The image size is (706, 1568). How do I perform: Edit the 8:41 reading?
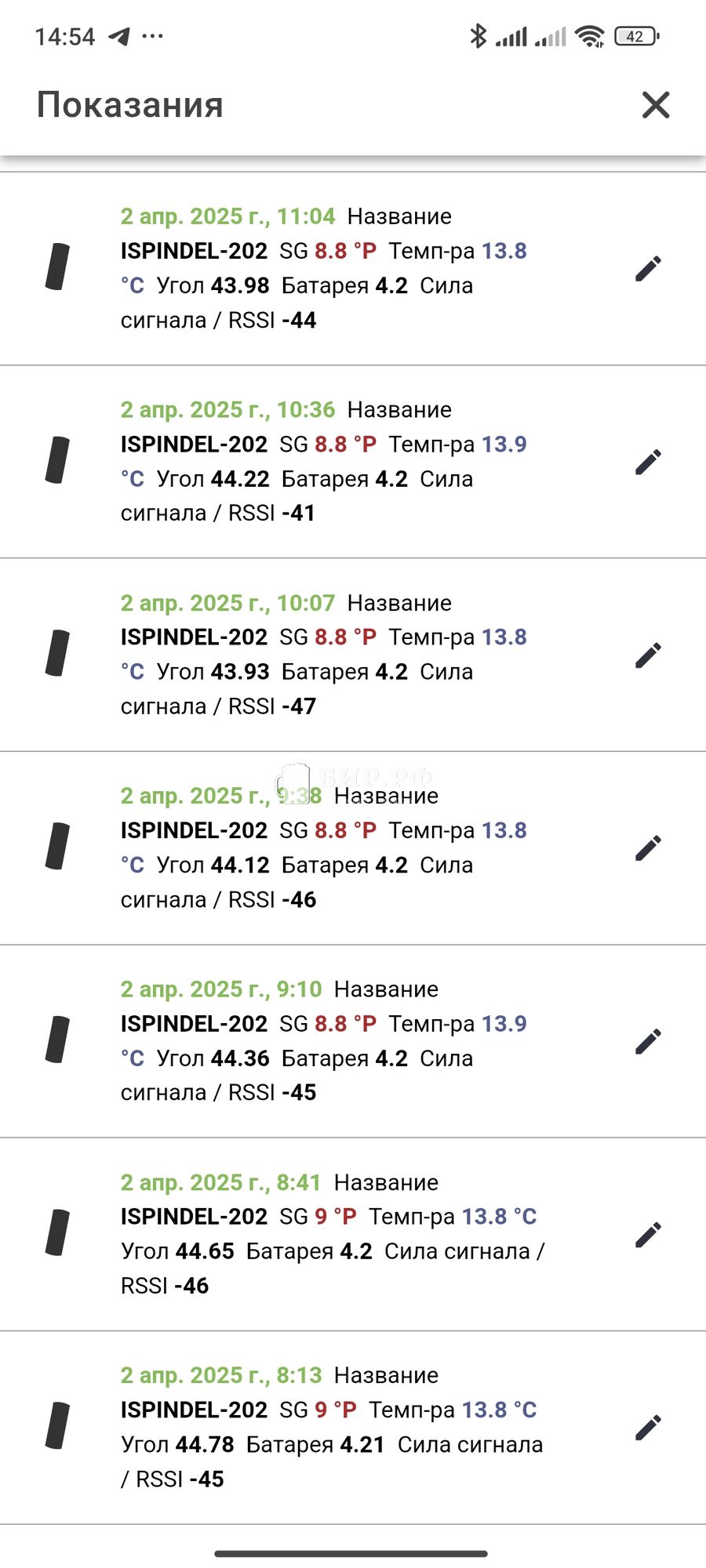648,1234
